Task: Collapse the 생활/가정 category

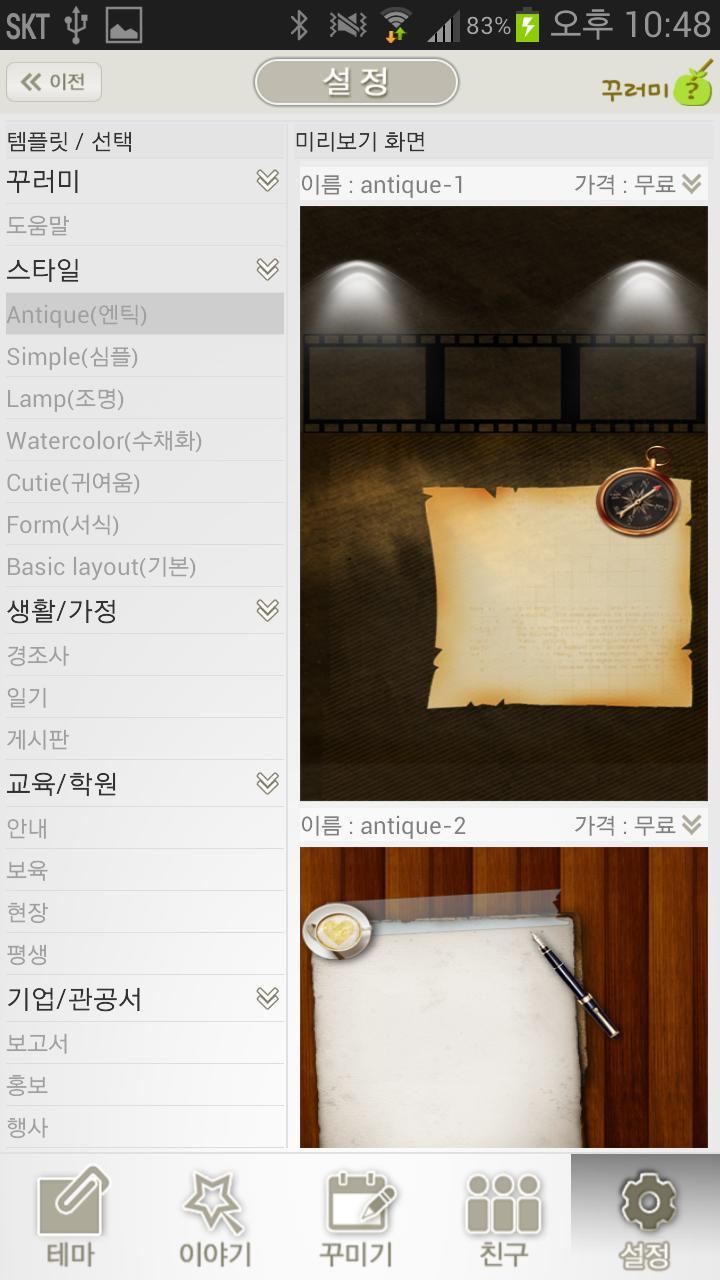Action: pyautogui.click(x=267, y=611)
